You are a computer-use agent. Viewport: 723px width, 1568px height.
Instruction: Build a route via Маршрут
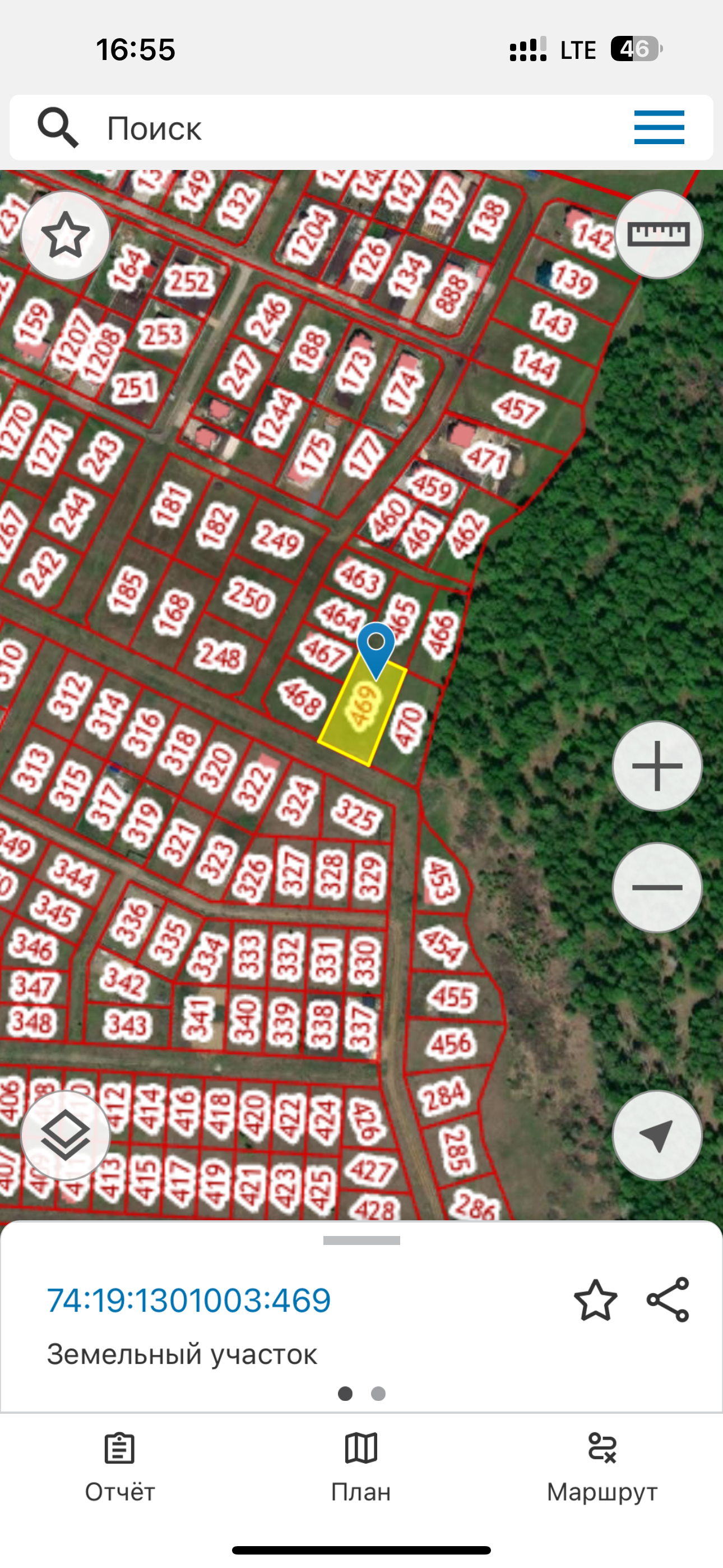tap(602, 1468)
